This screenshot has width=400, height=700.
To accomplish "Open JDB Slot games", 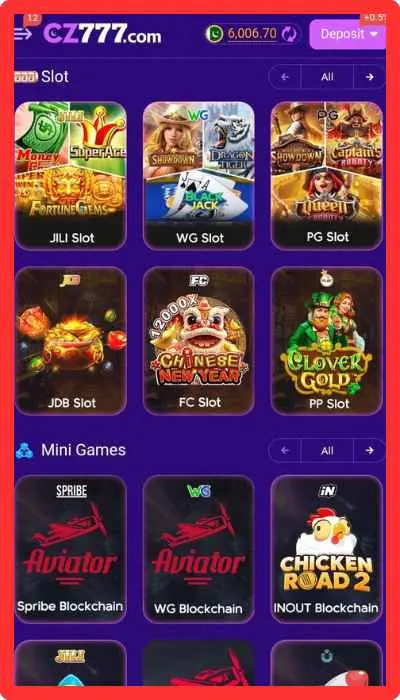I will 71,341.
